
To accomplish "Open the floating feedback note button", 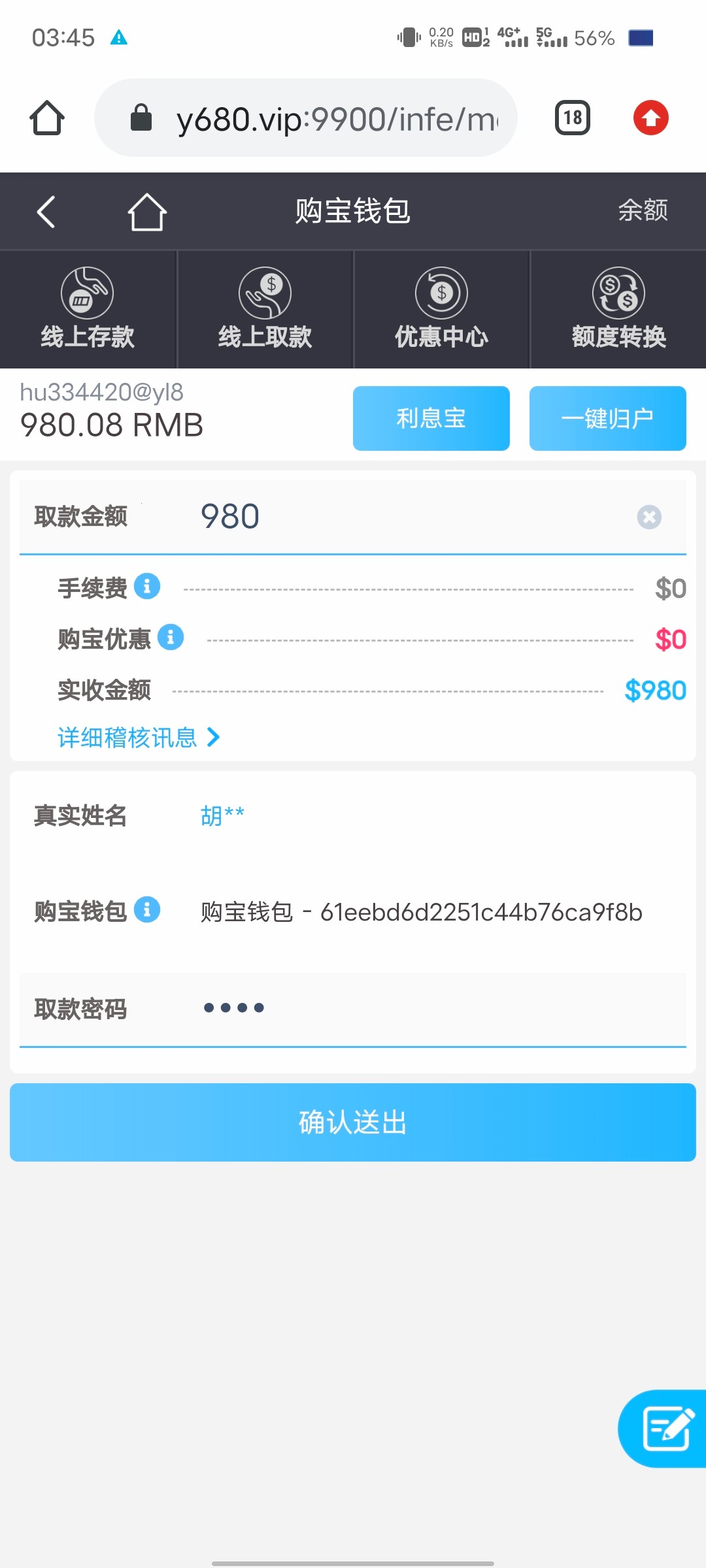I will 665,1428.
